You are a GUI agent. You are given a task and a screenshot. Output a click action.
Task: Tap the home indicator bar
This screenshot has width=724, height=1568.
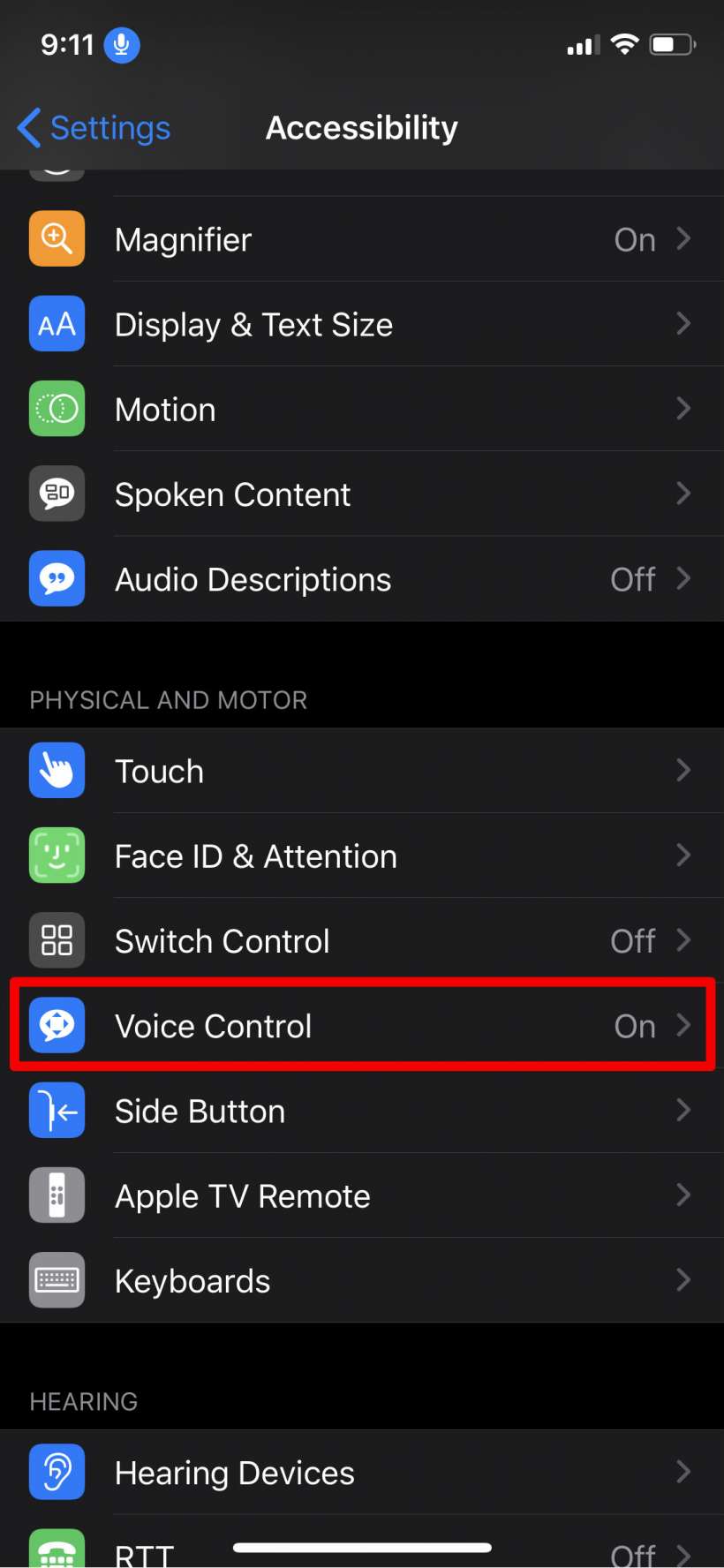click(361, 1540)
